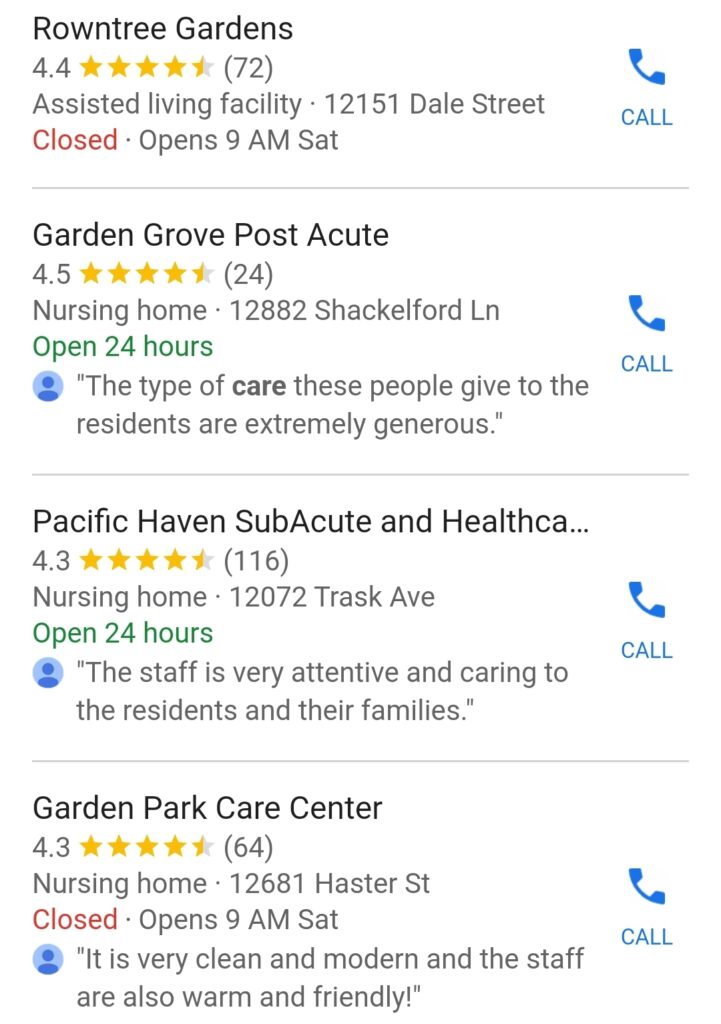Select the Garden Park Care Center result
721x1024 pixels.
coord(208,808)
